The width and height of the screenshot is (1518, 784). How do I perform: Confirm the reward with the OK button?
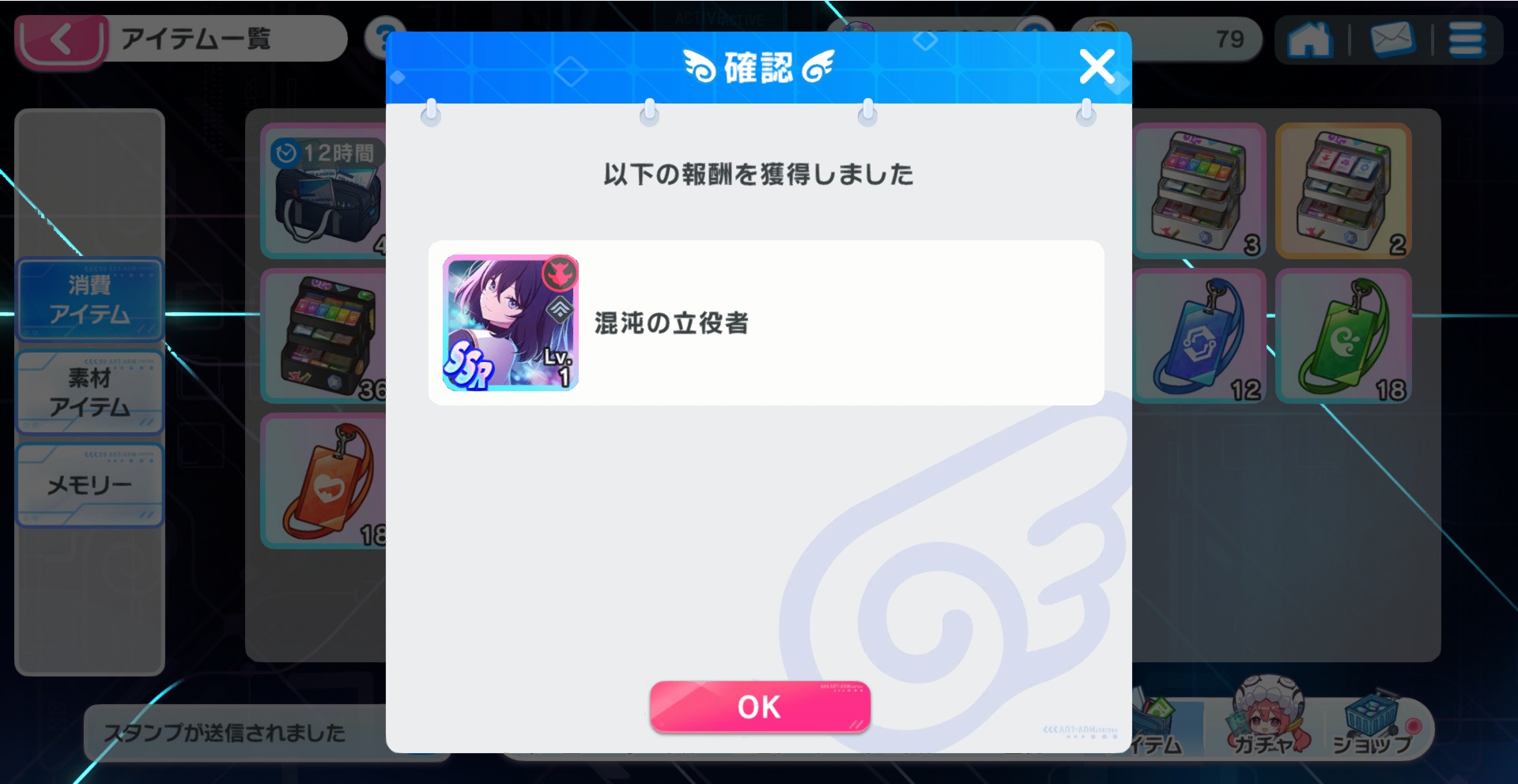(759, 707)
